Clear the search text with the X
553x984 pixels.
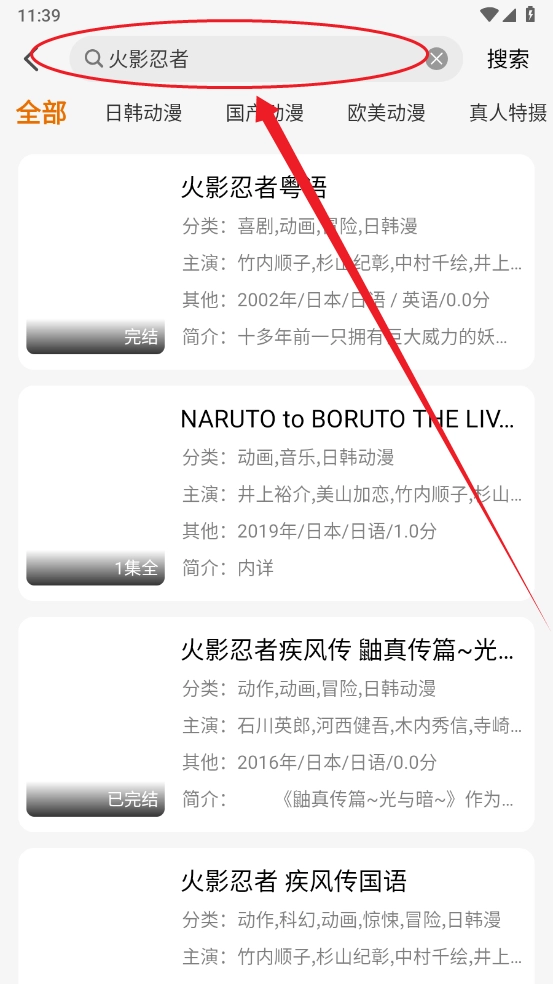(x=437, y=59)
